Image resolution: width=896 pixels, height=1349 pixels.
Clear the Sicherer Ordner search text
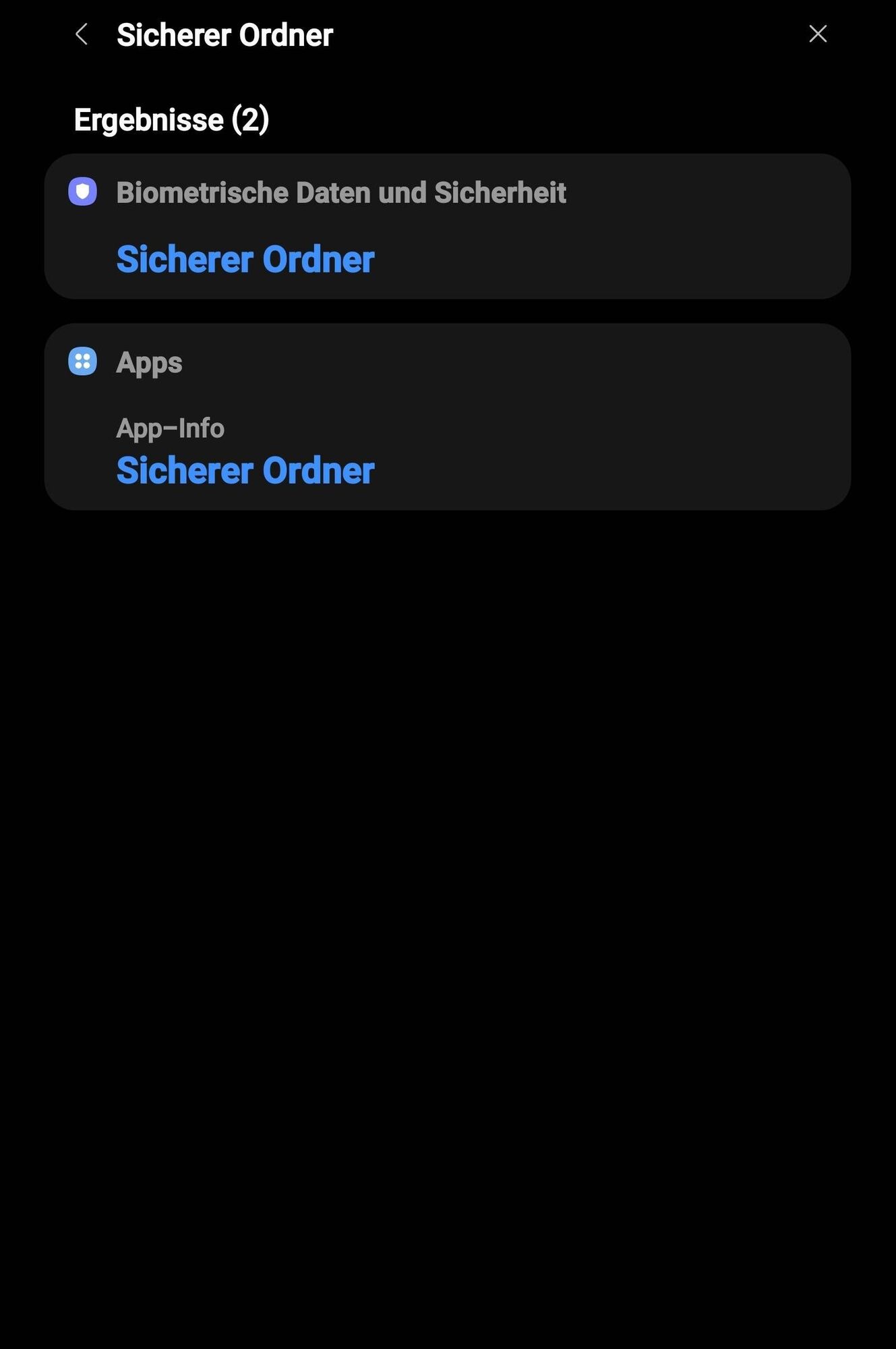(817, 34)
